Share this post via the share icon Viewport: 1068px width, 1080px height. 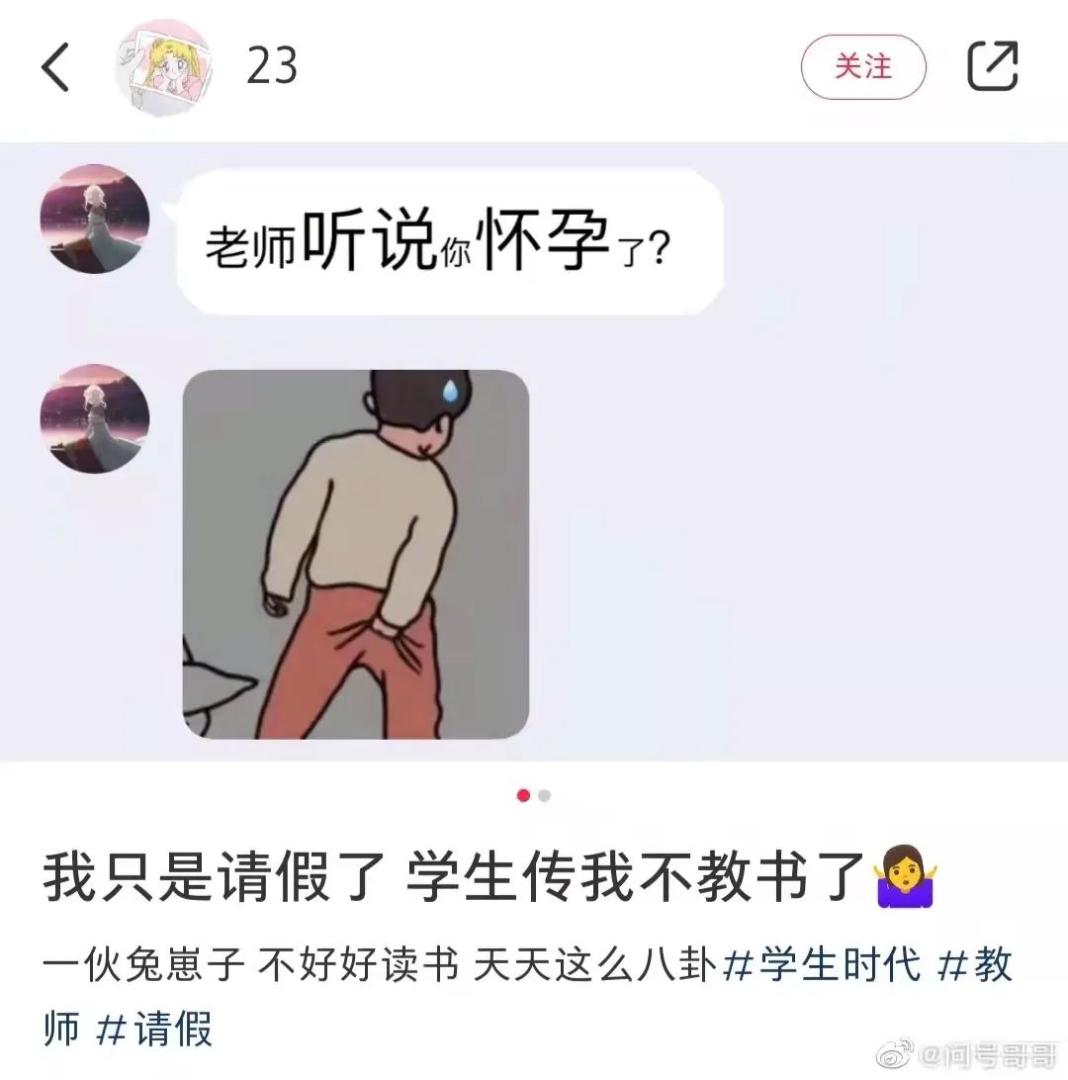[992, 67]
